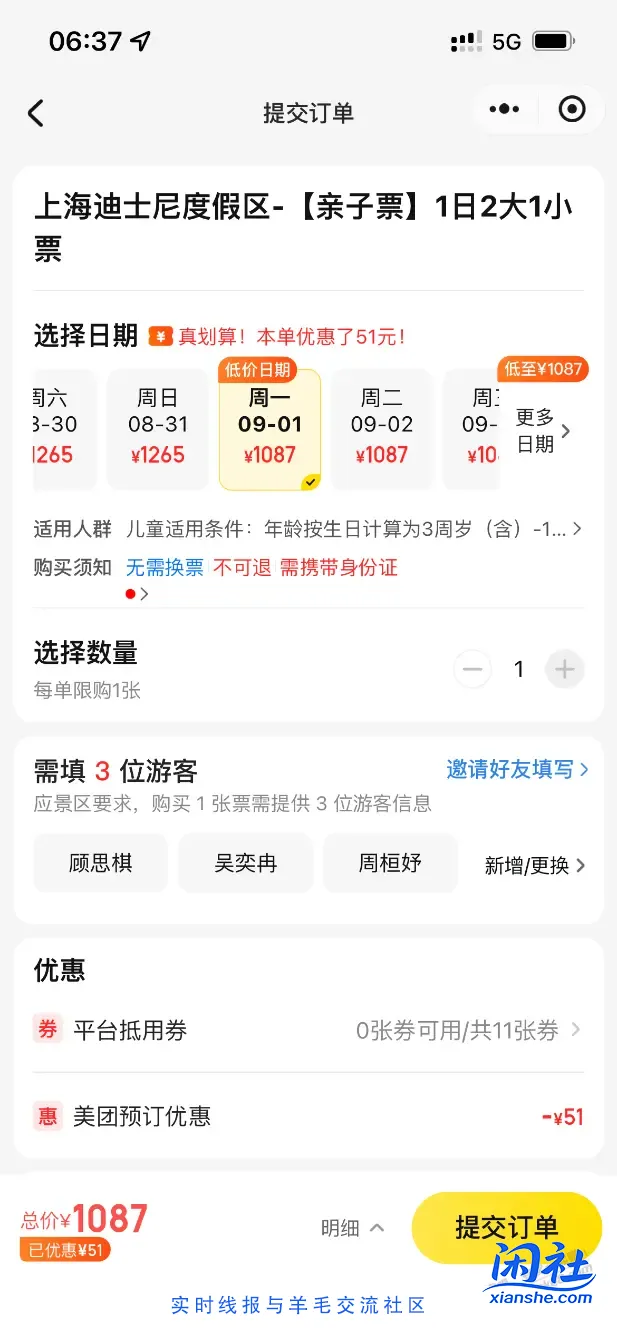Image resolution: width=617 pixels, height=1334 pixels.
Task: Select the 周日 08-31 date
Action: point(158,428)
